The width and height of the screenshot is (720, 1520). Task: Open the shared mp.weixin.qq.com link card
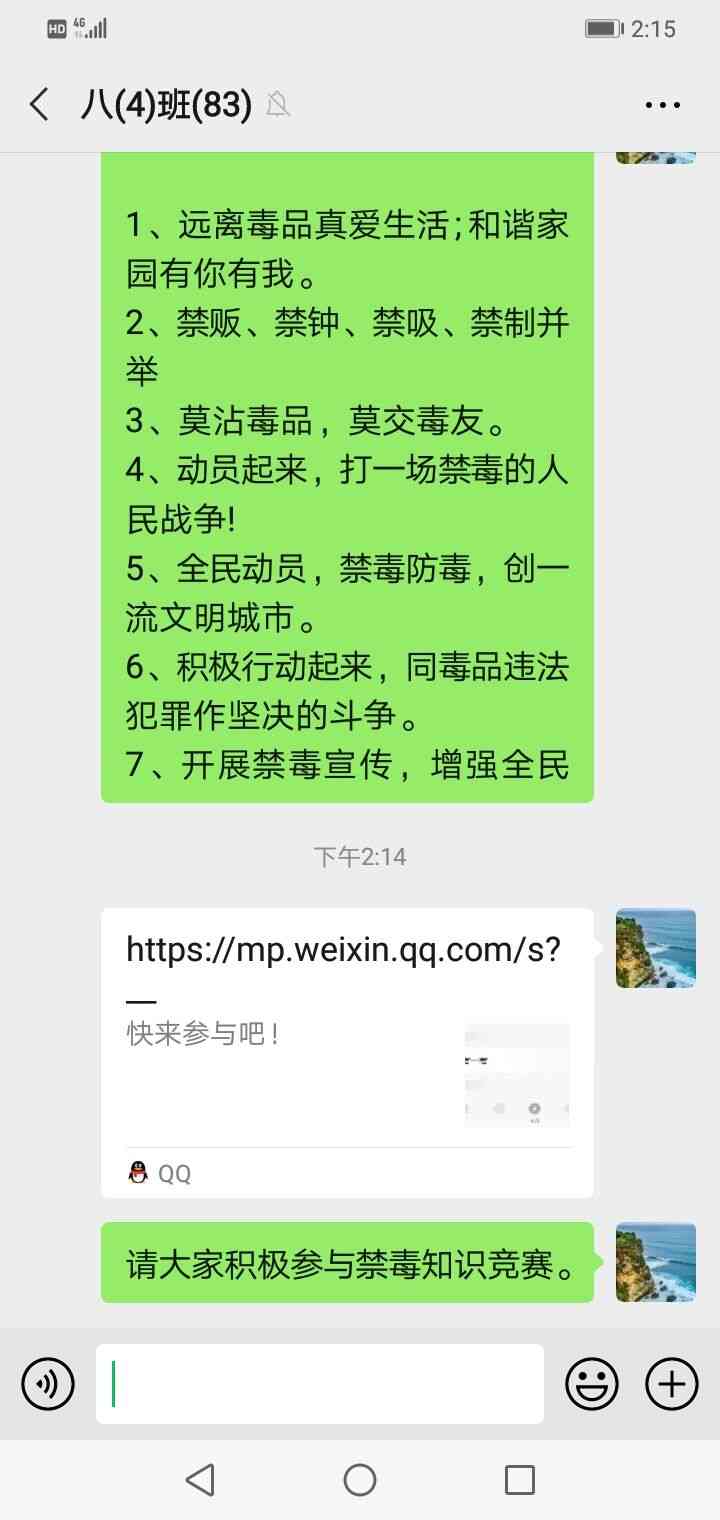point(347,1050)
